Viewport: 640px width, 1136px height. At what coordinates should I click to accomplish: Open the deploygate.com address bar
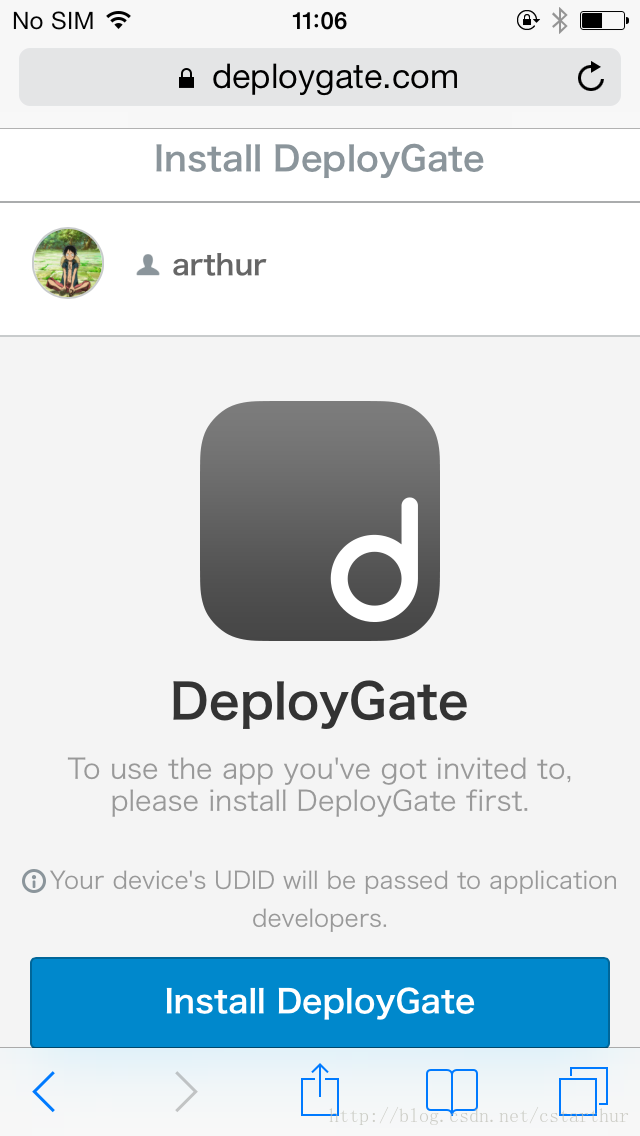coord(320,77)
